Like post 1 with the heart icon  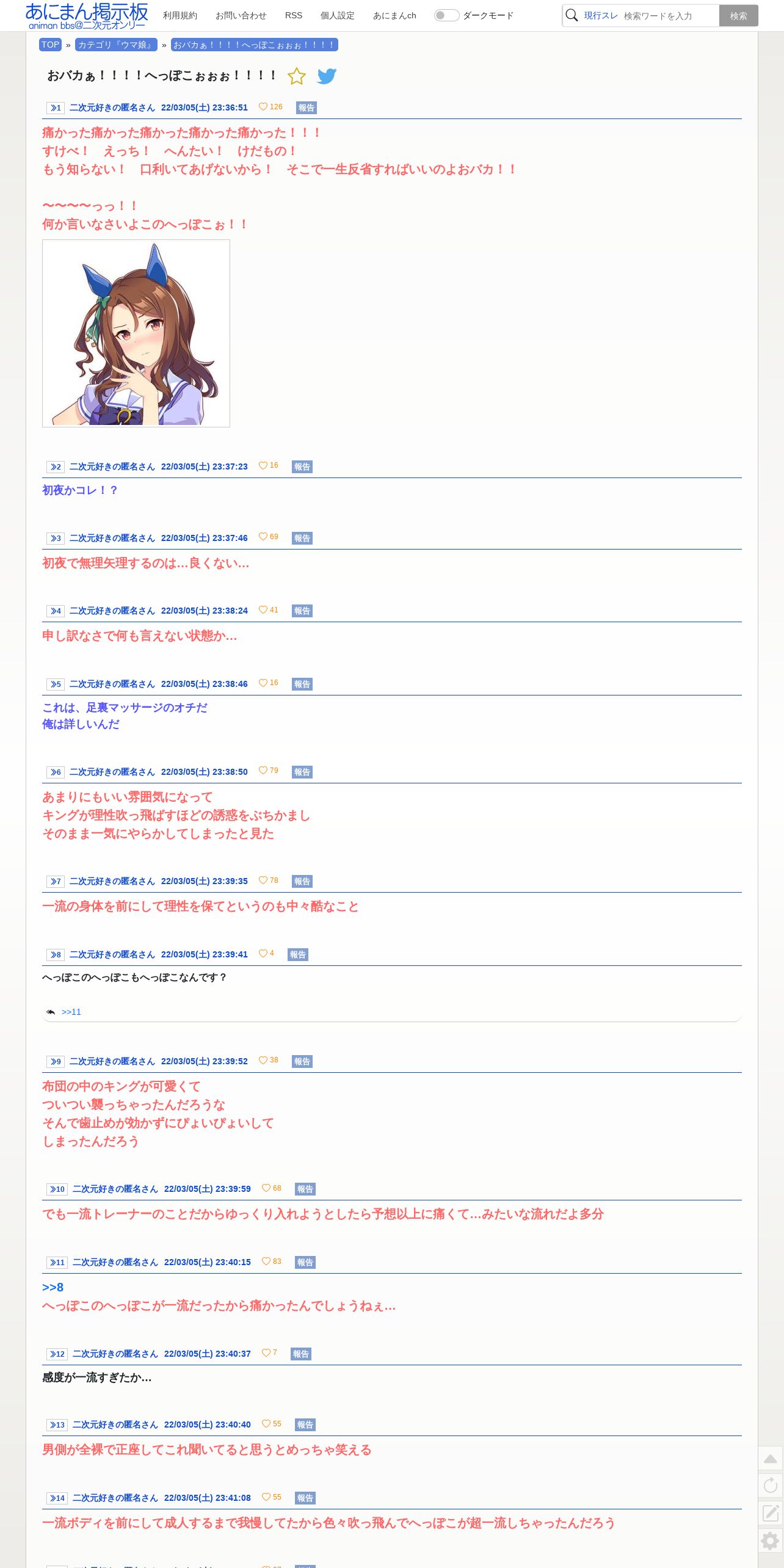coord(263,107)
